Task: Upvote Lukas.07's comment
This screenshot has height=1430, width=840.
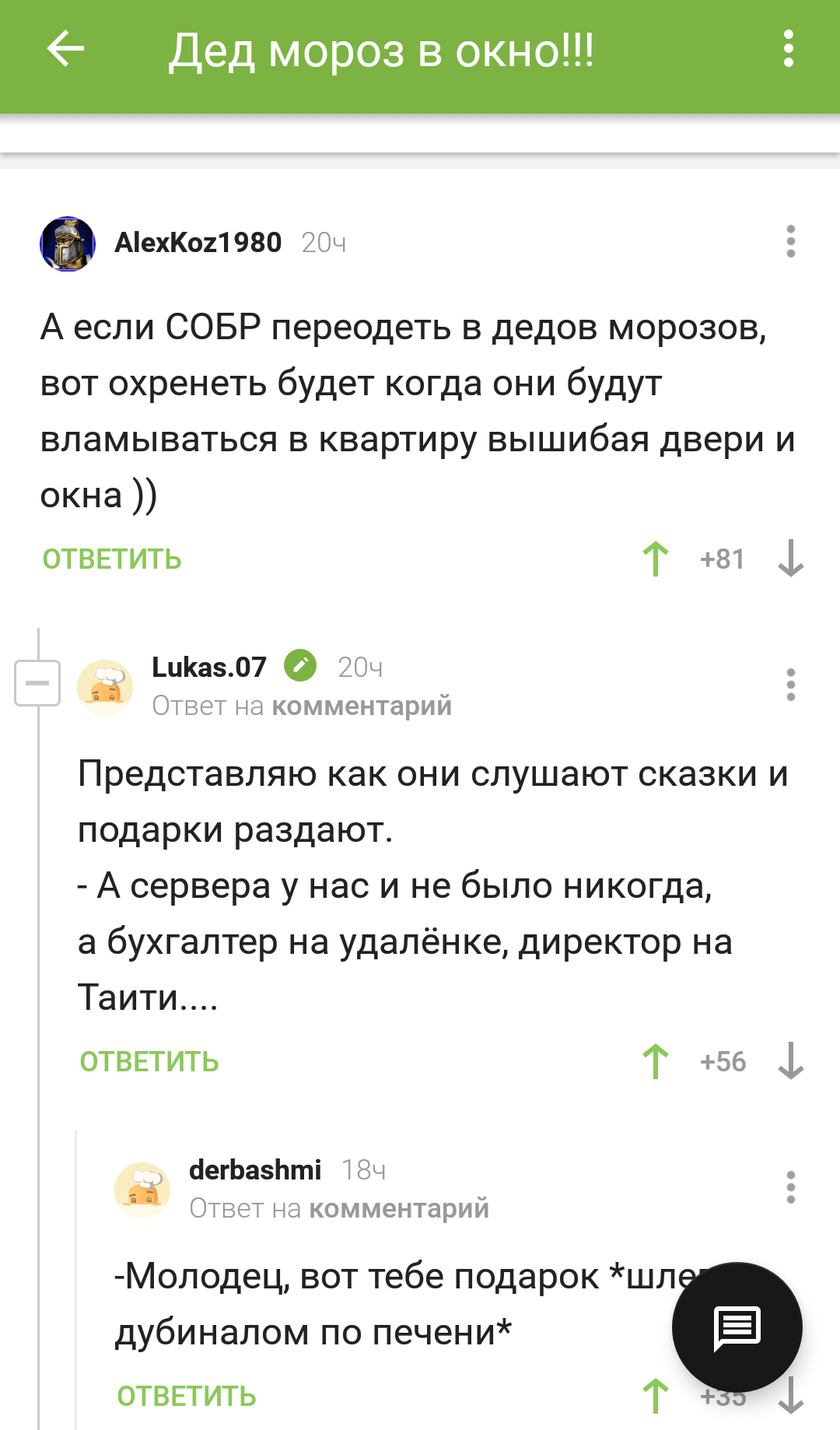Action: click(656, 1061)
